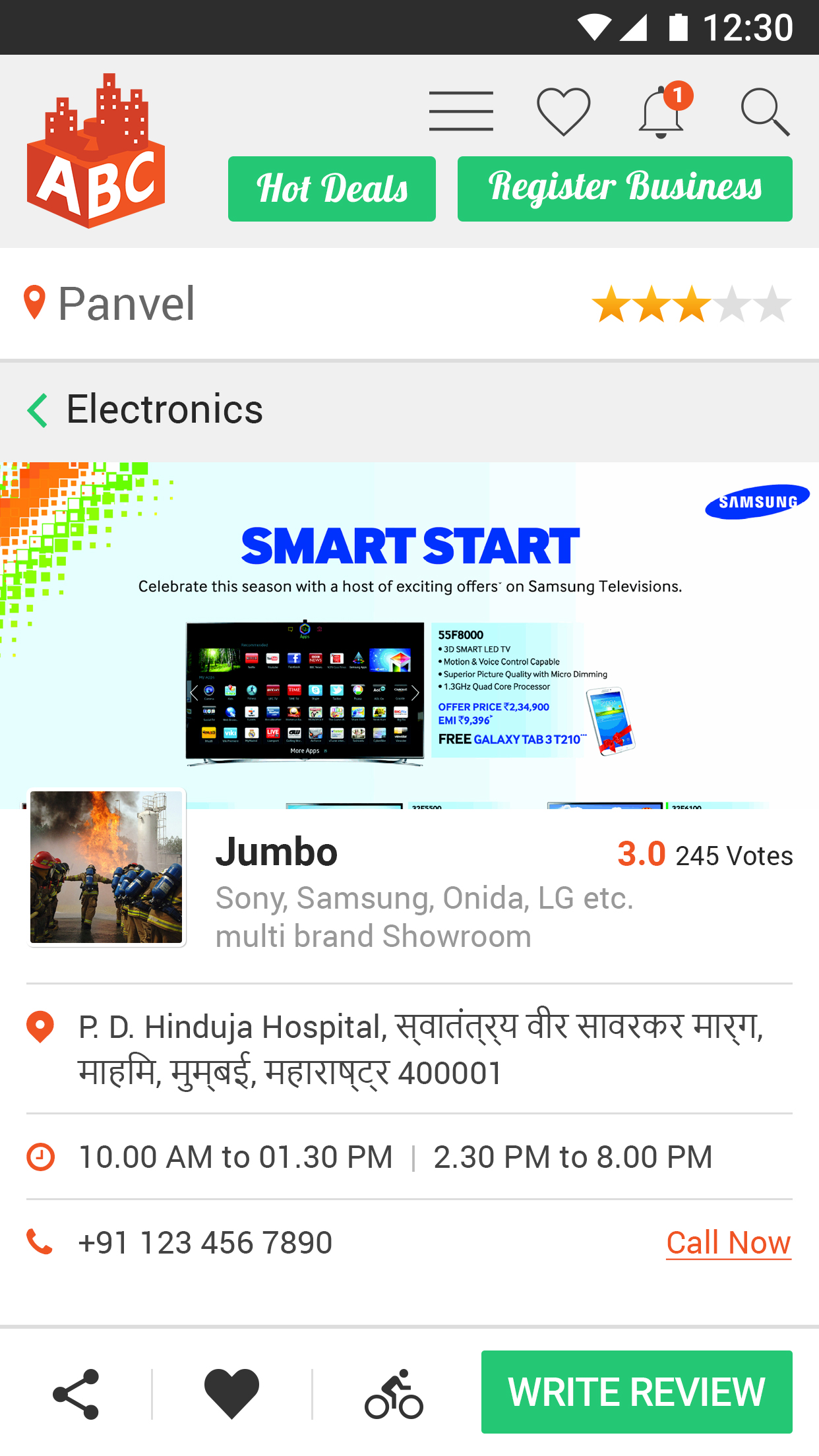Open search
The image size is (819, 1456).
click(764, 112)
